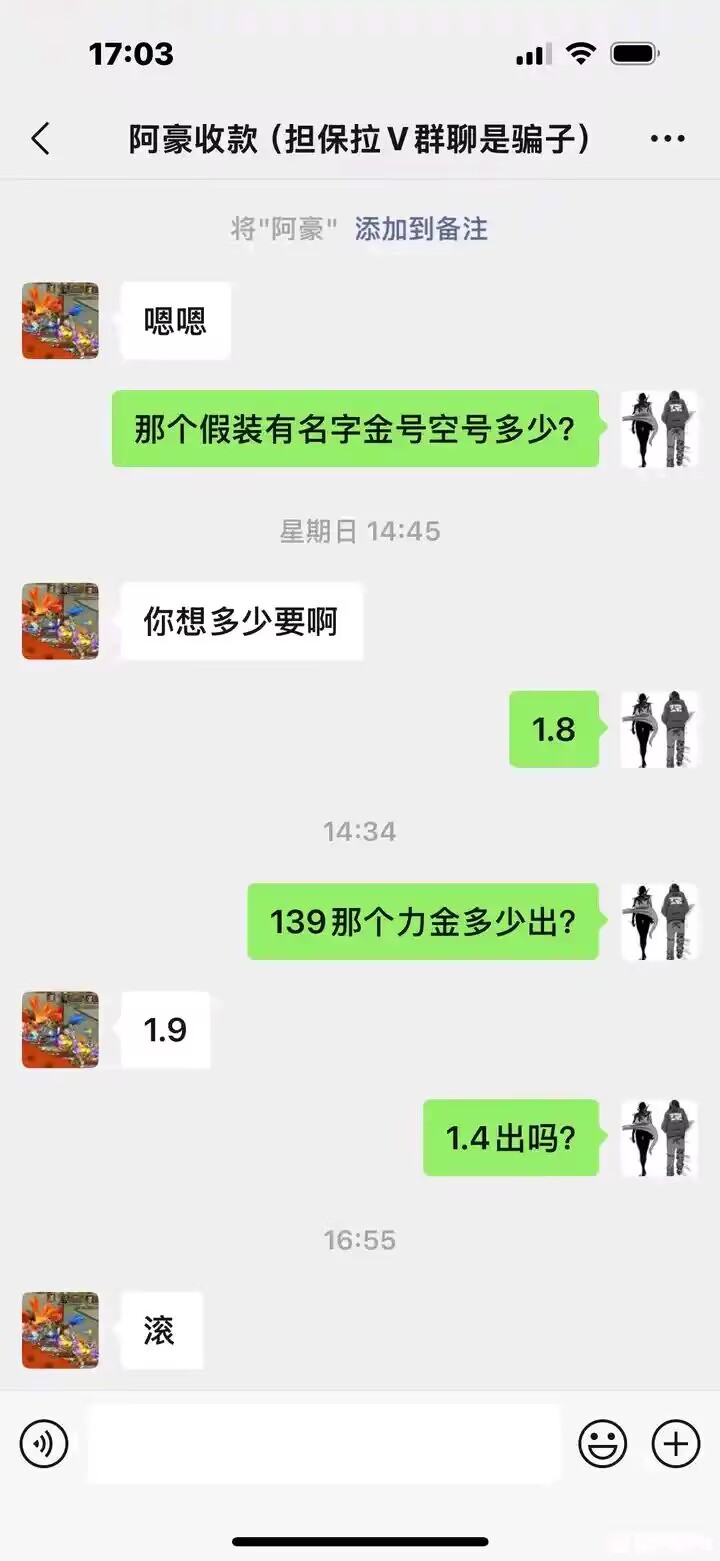Go back to the chat list
720x1561 pixels.
pyautogui.click(x=40, y=139)
